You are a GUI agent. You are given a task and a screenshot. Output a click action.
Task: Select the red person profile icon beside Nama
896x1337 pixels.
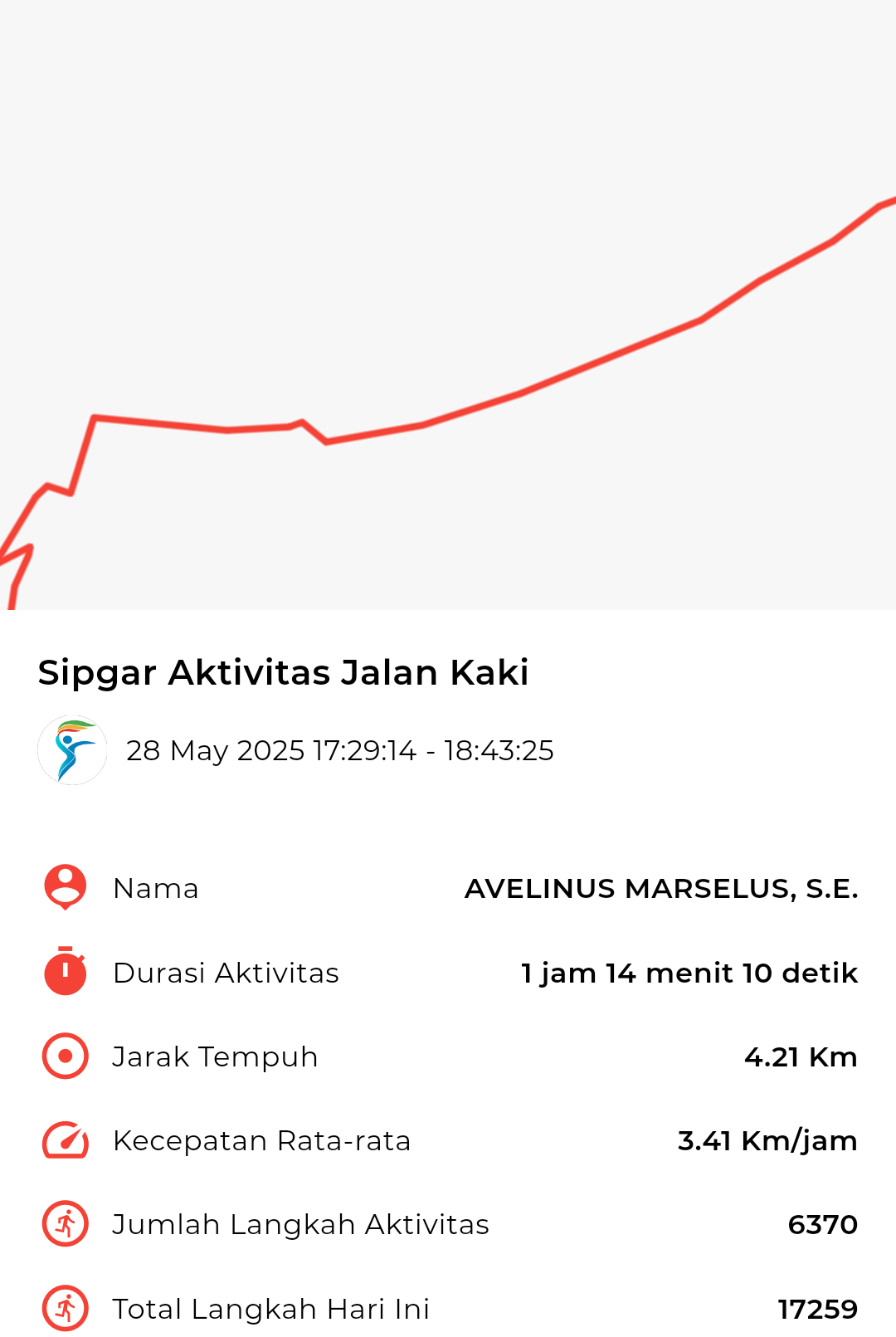click(64, 888)
